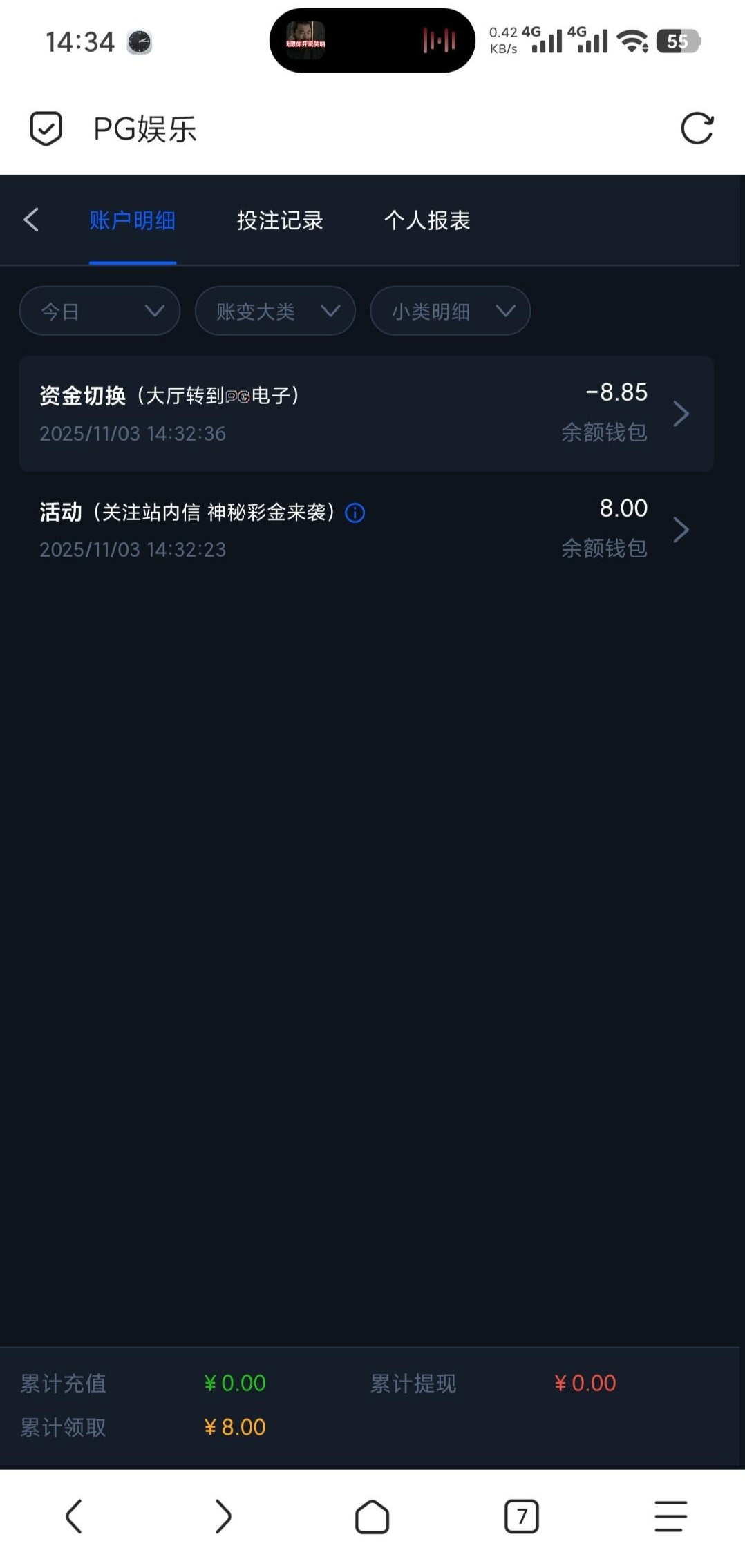Open the 资金切换 transaction of -8.85
This screenshot has width=745, height=1568.
tap(366, 413)
